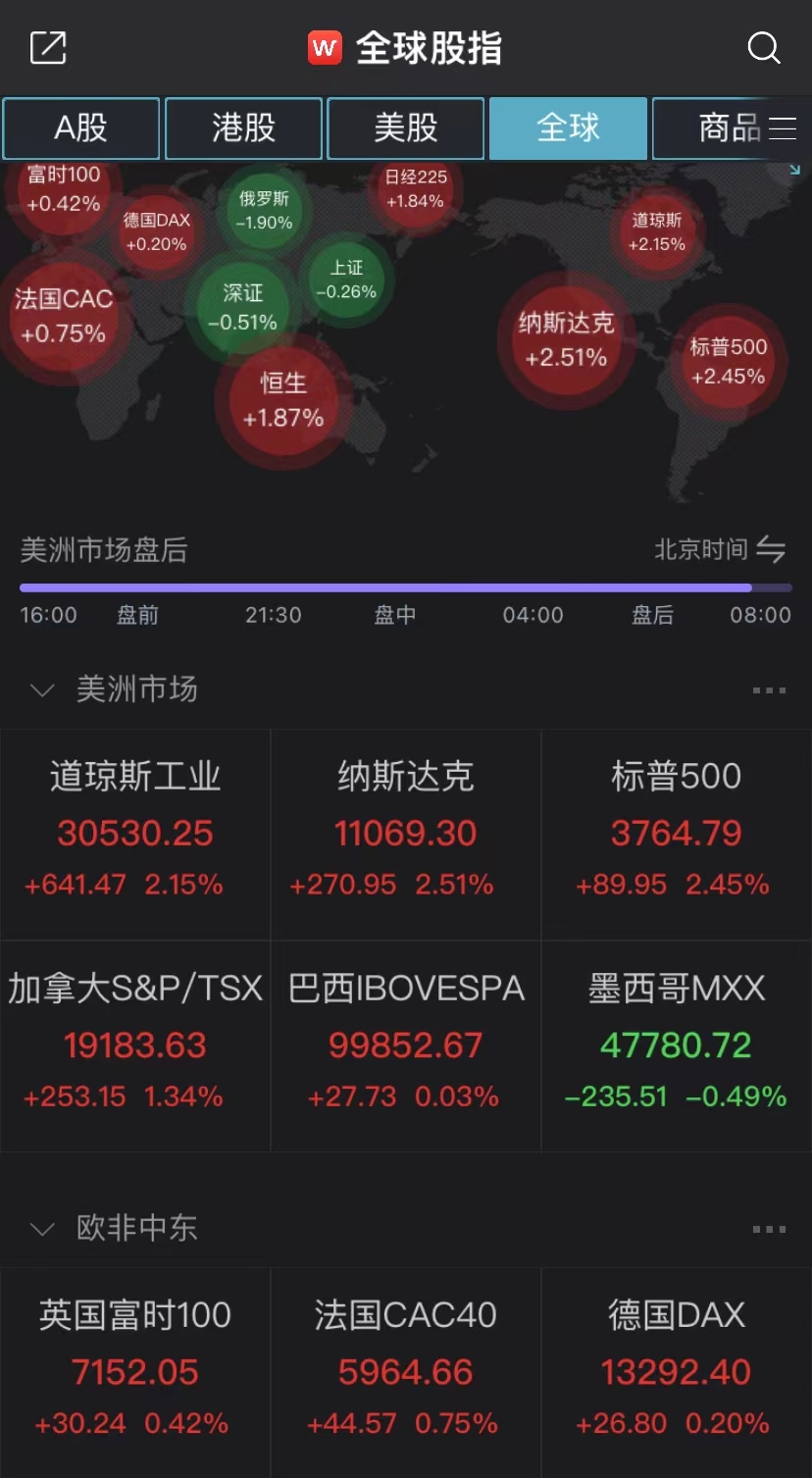The width and height of the screenshot is (812, 1478).
Task: Open more options for 美洲市场
Action: pos(769,690)
